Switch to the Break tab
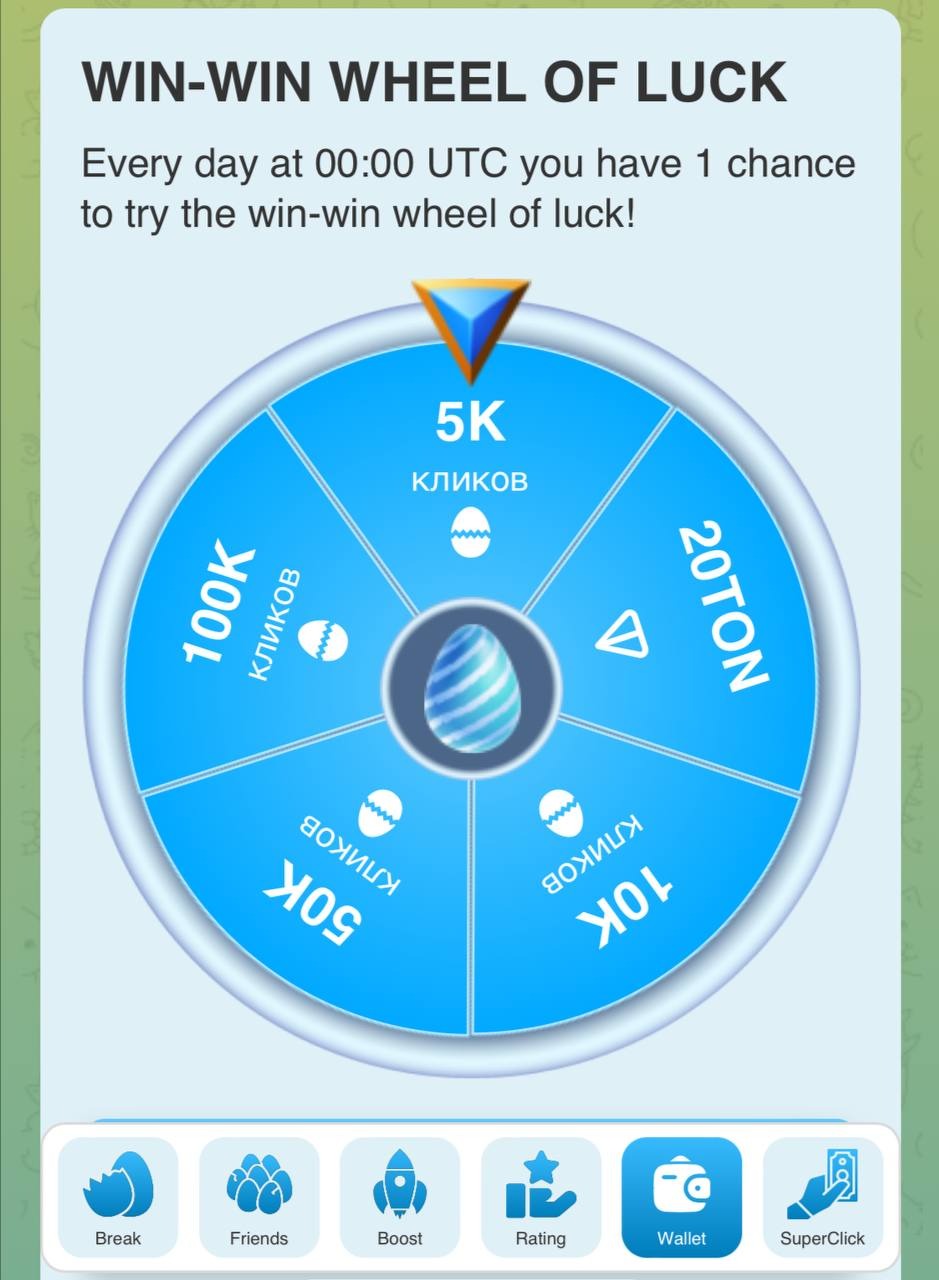 (x=118, y=1197)
